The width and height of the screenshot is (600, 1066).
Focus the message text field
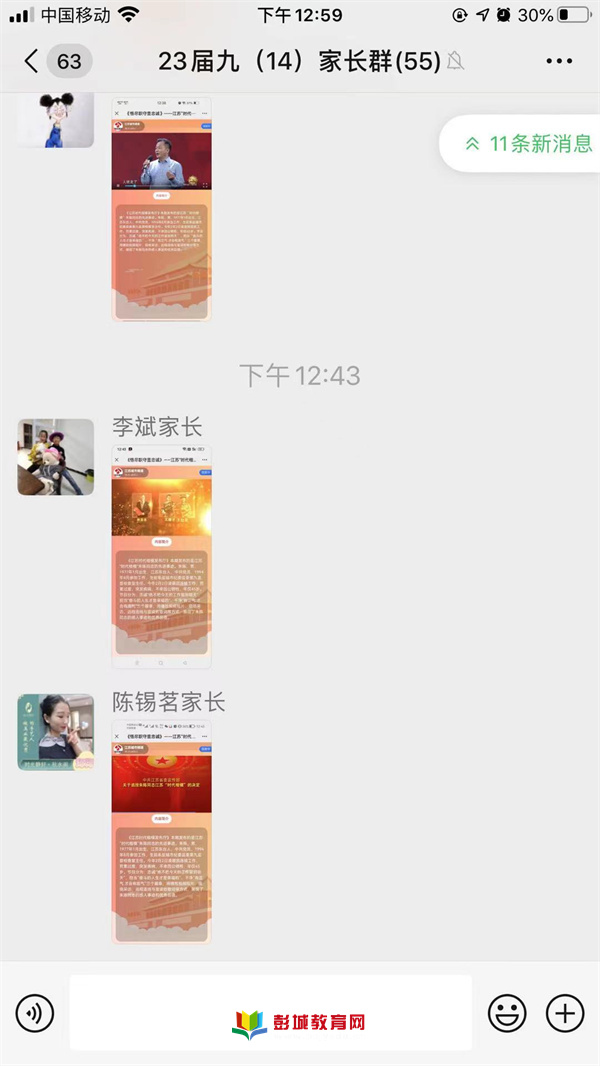270,1014
